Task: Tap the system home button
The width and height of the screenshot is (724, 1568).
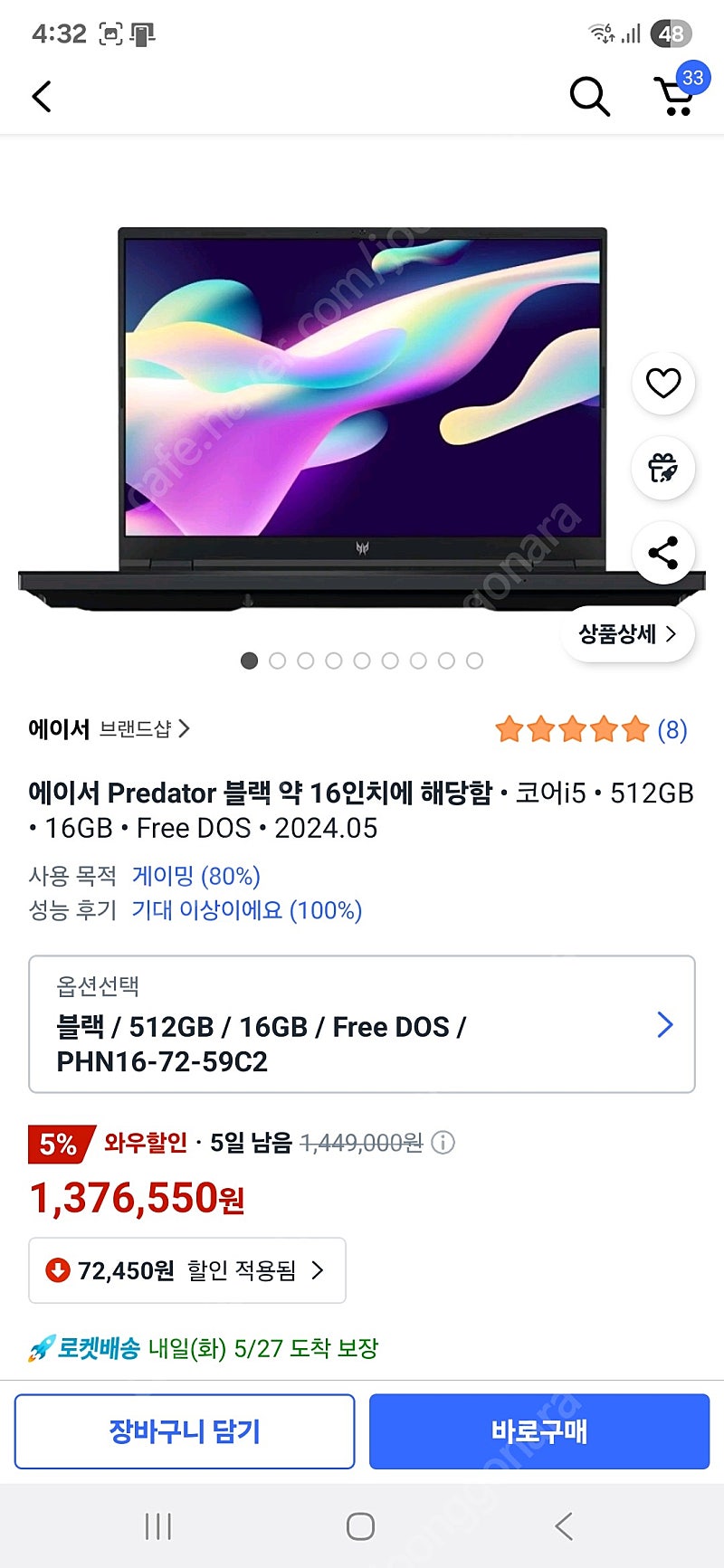Action: [360, 1526]
